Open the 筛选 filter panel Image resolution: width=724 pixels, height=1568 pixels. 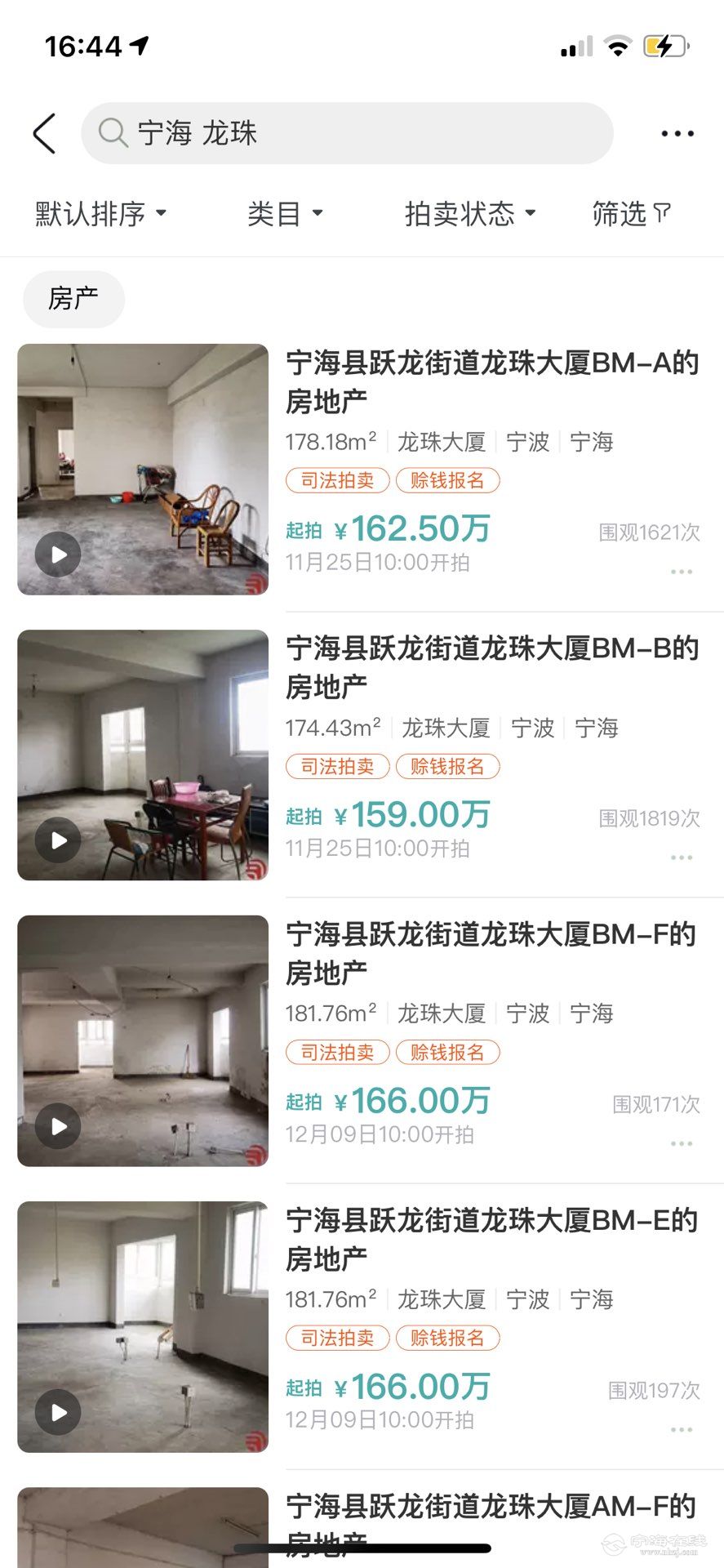(x=631, y=214)
